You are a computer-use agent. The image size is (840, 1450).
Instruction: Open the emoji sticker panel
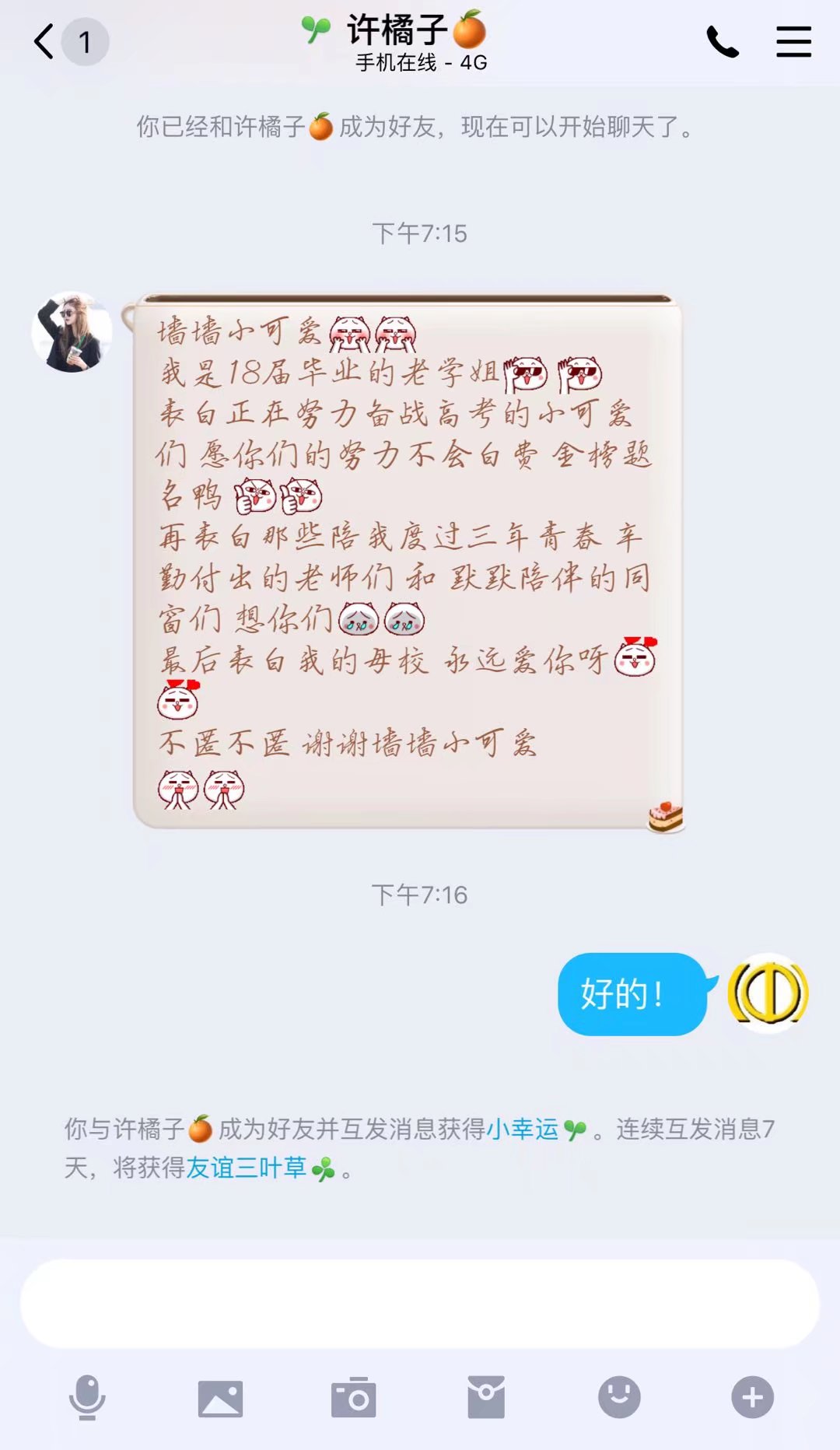click(x=619, y=1397)
